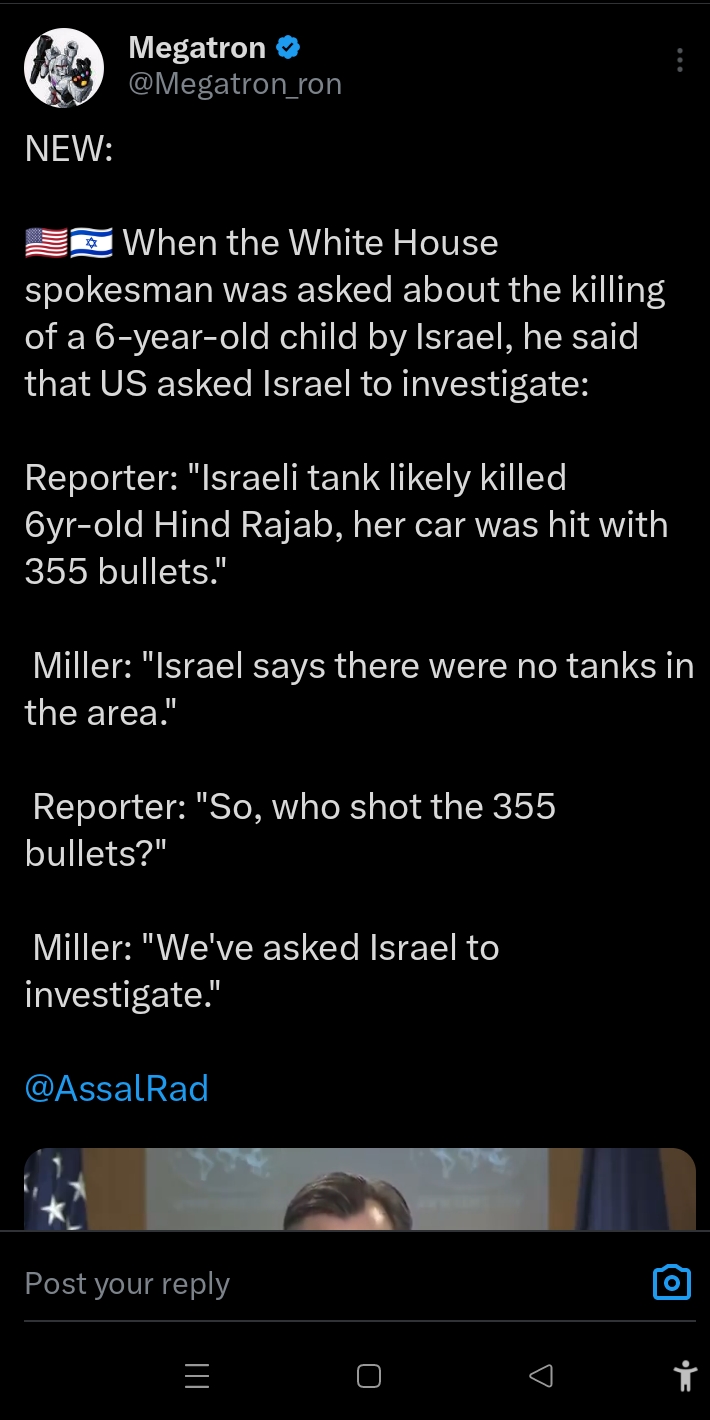Go back using the system back button
The image size is (710, 1420).
pos(540,1376)
